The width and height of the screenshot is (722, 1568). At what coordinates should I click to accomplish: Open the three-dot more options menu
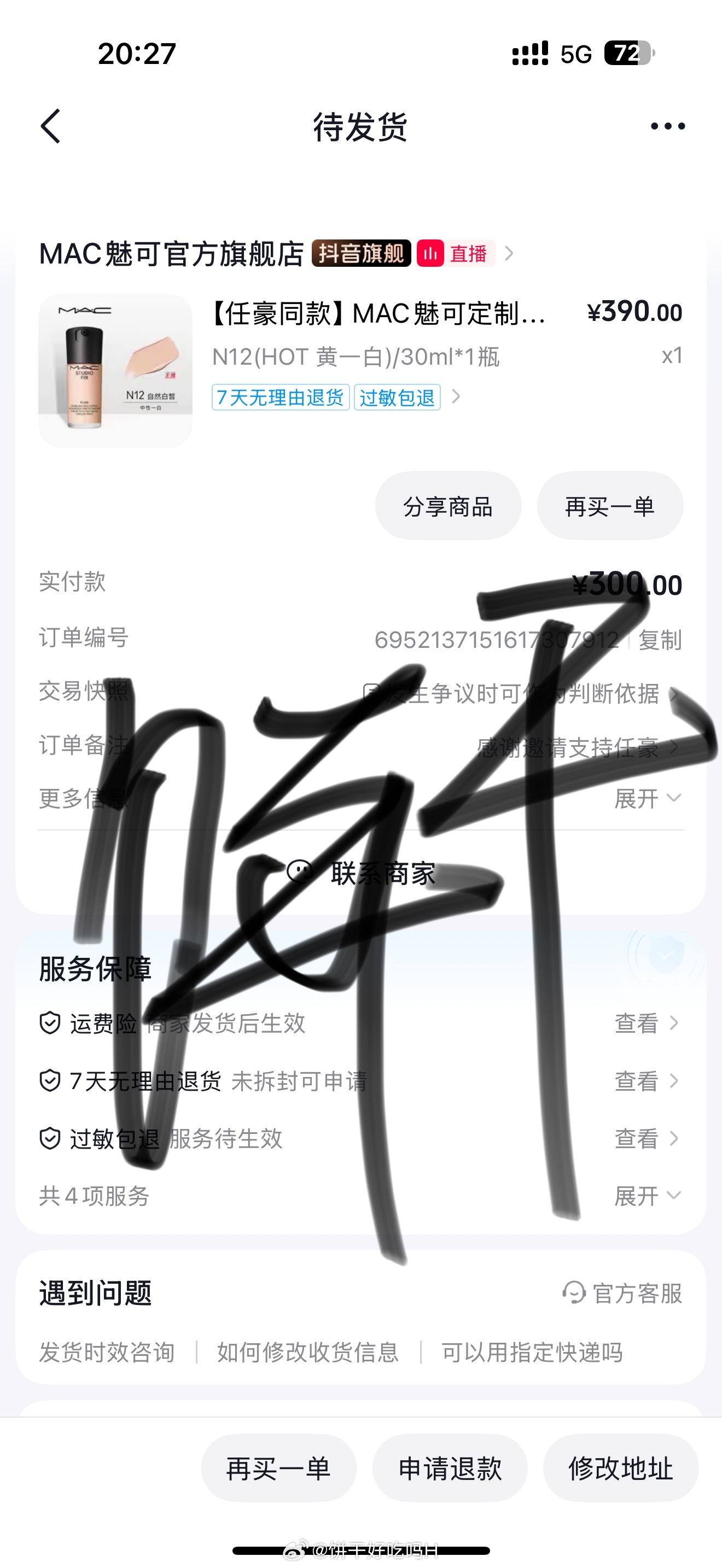point(665,125)
